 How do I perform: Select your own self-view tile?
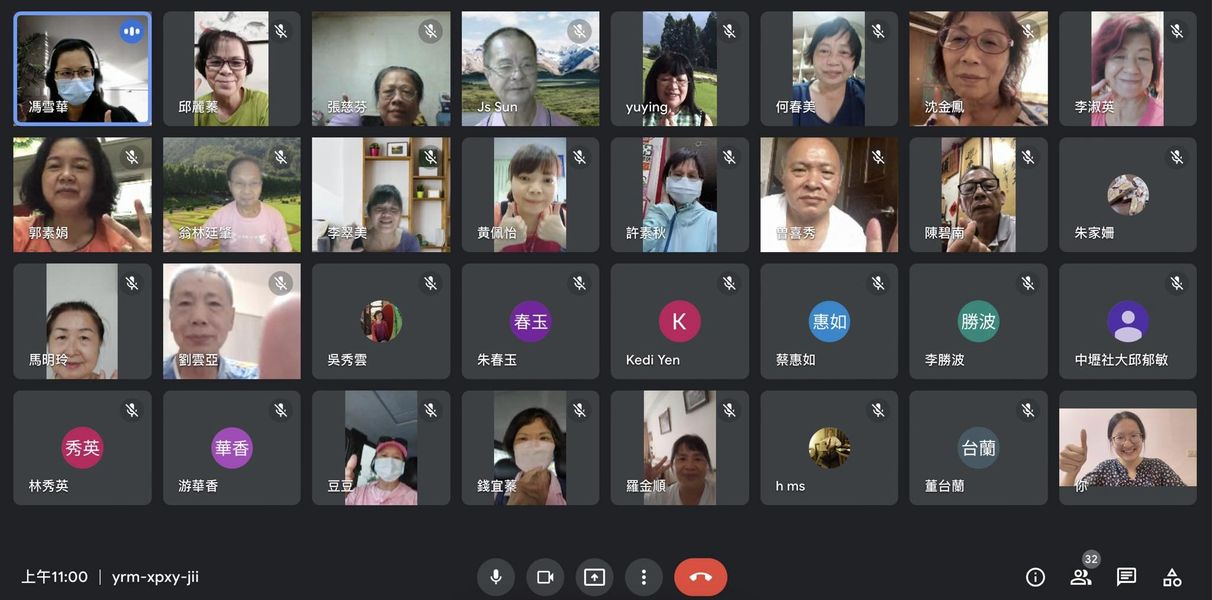point(1127,447)
